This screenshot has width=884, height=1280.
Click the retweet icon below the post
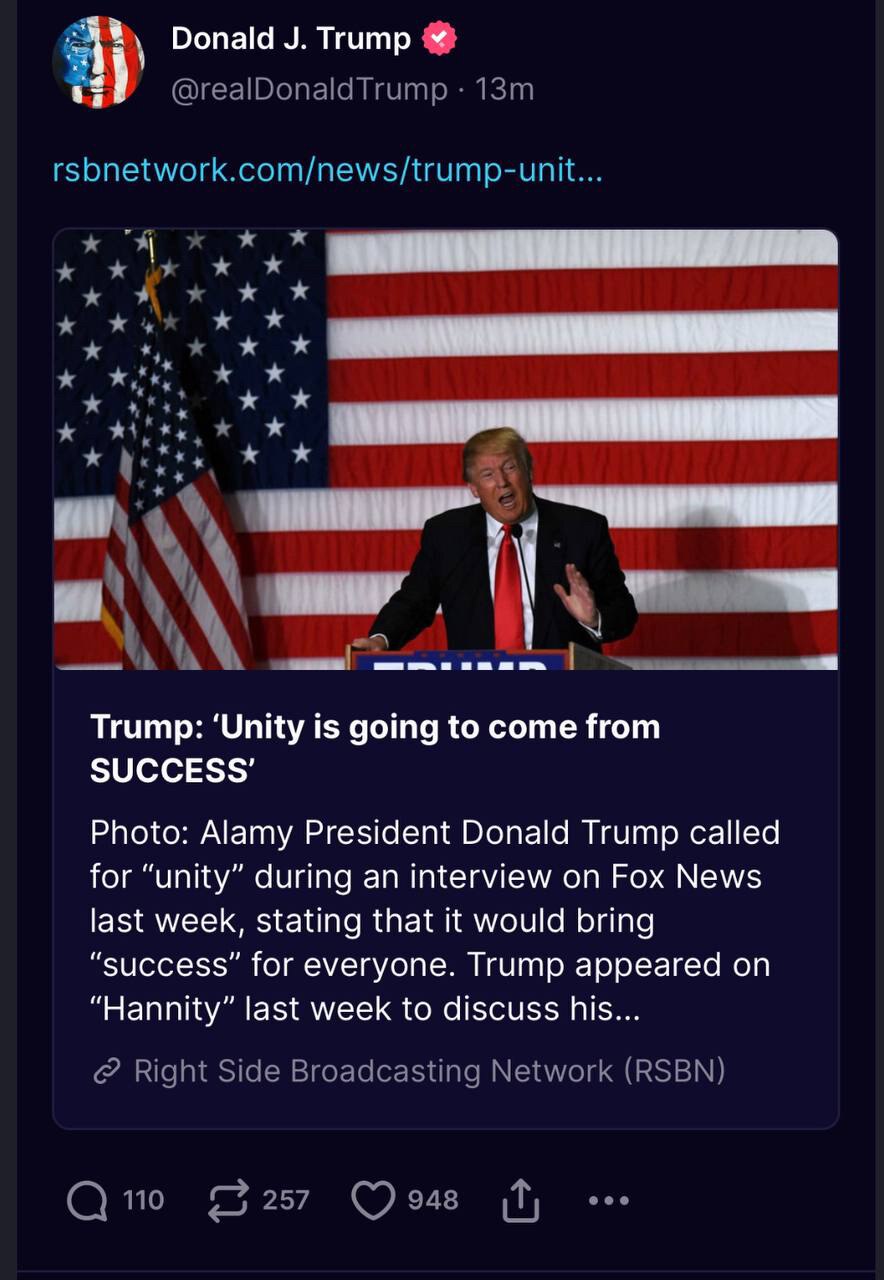click(231, 1200)
